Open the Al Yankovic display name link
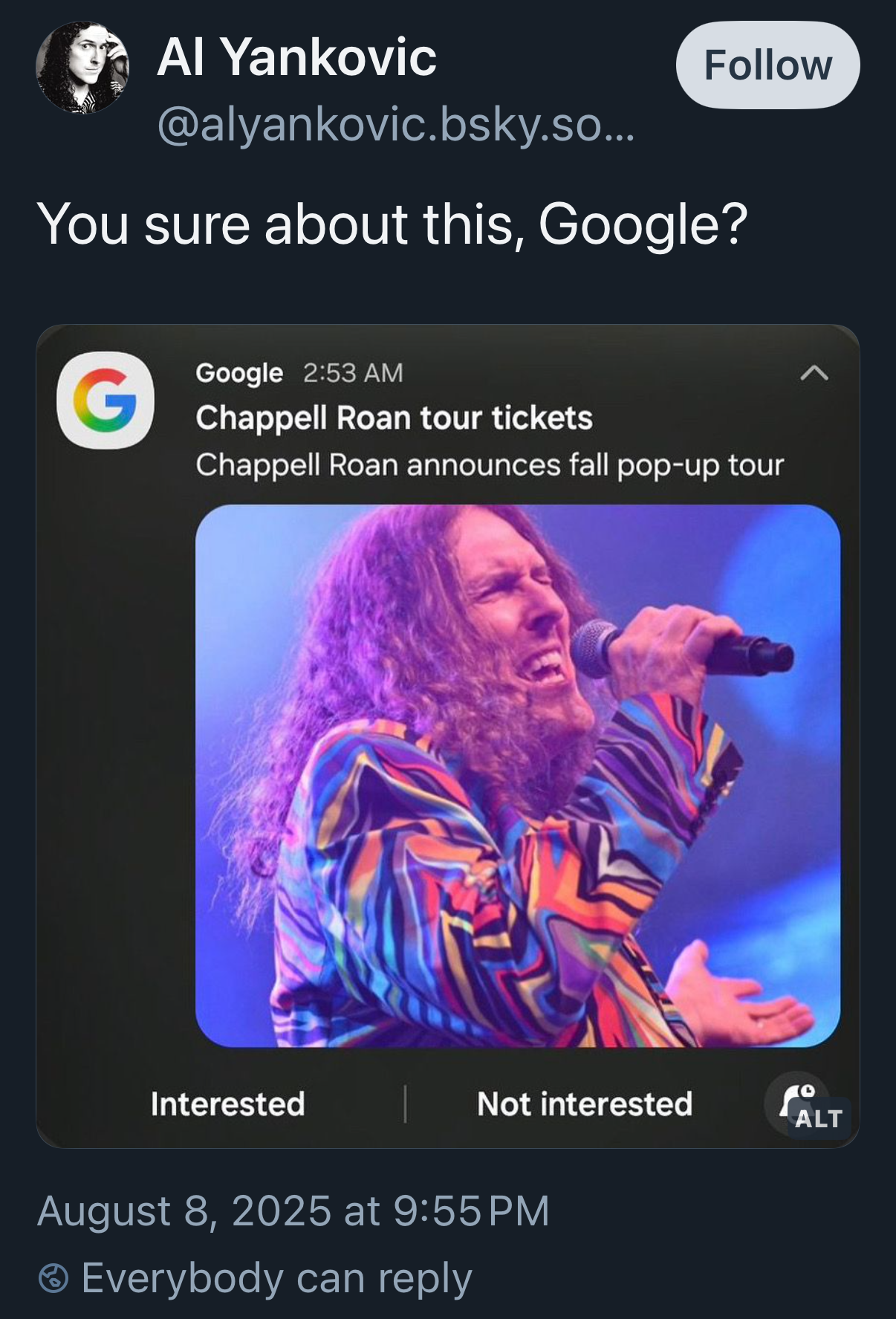Image resolution: width=896 pixels, height=1319 pixels. click(x=296, y=57)
